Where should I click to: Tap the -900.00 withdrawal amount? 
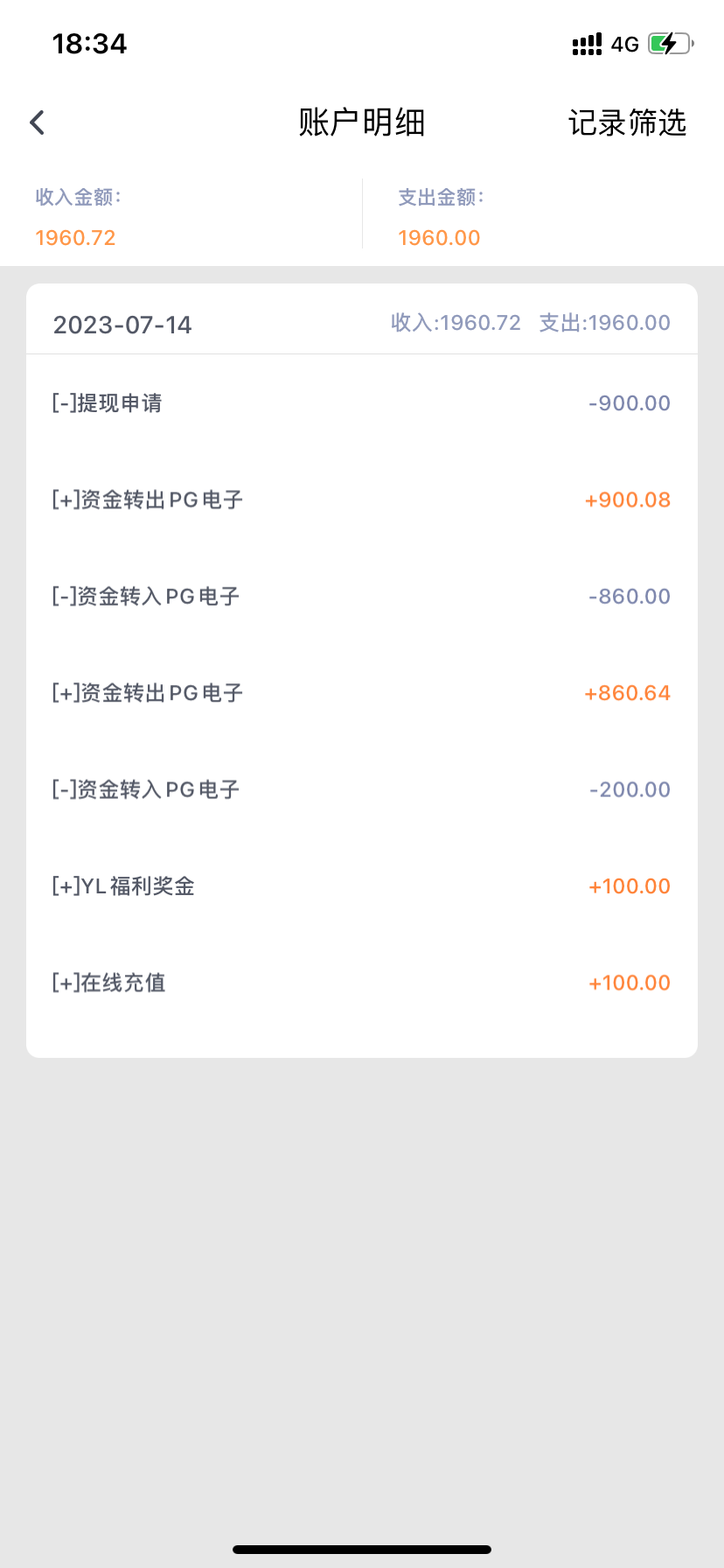[x=629, y=402]
